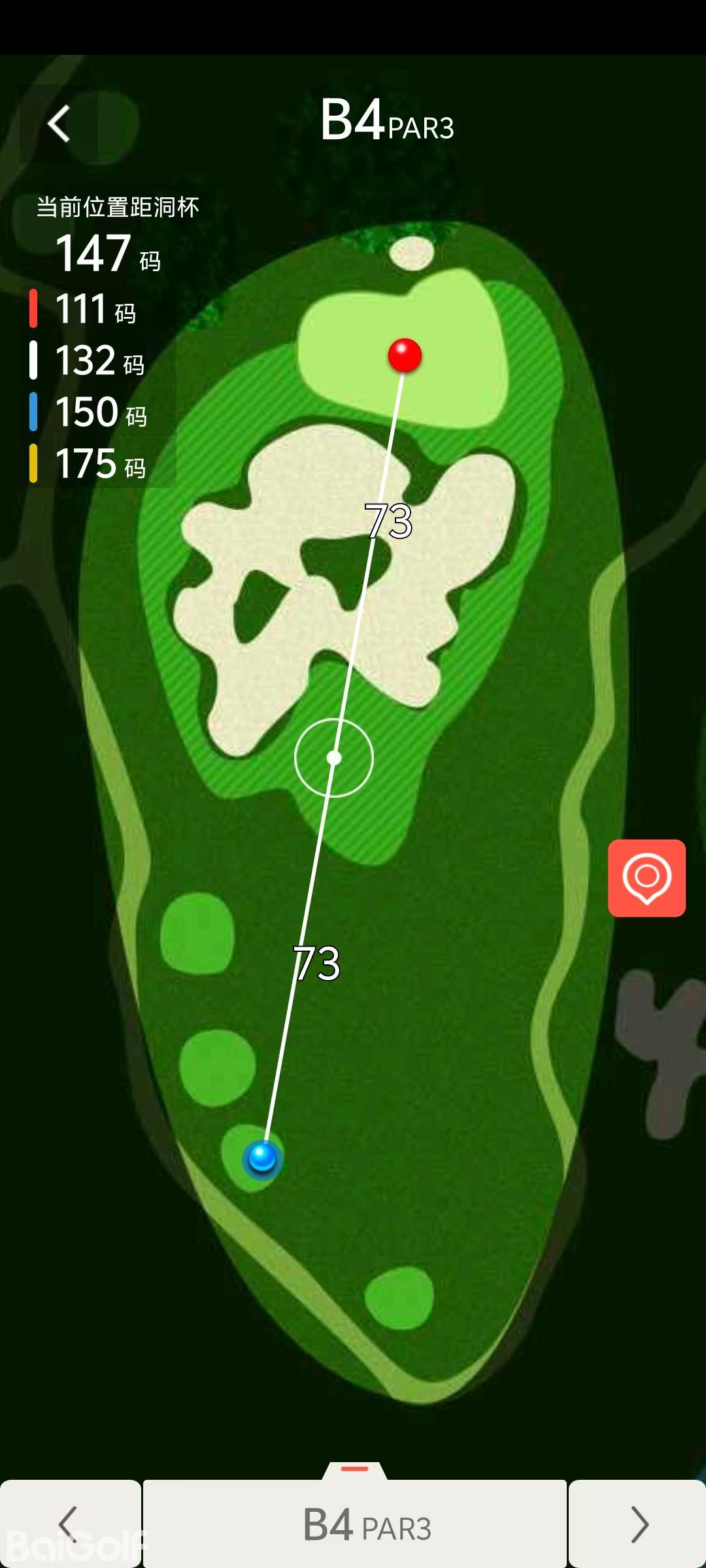Tap the red location pin button
Viewport: 706px width, 1568px height.
pyautogui.click(x=647, y=878)
